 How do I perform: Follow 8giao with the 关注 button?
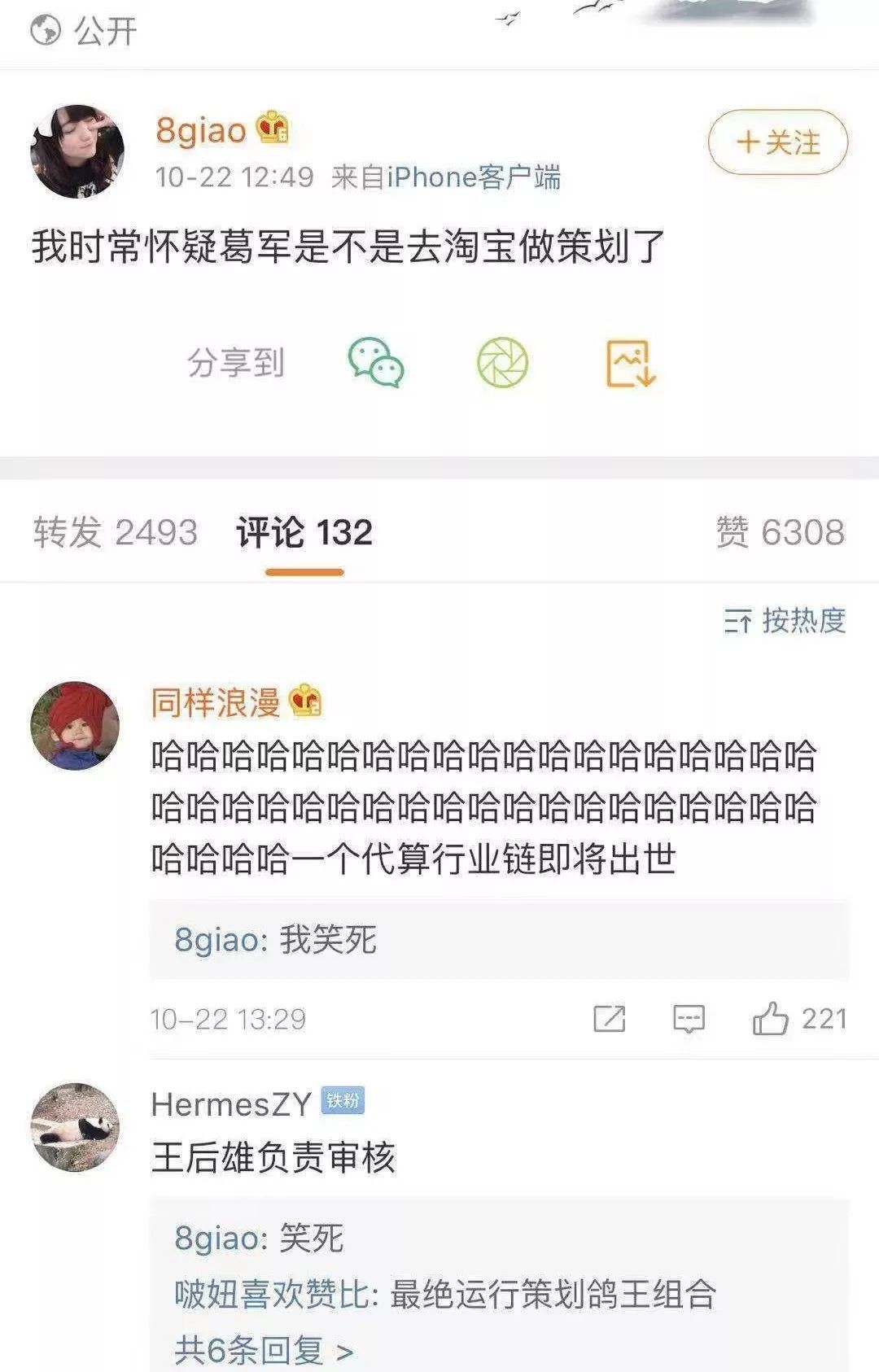coord(777,143)
